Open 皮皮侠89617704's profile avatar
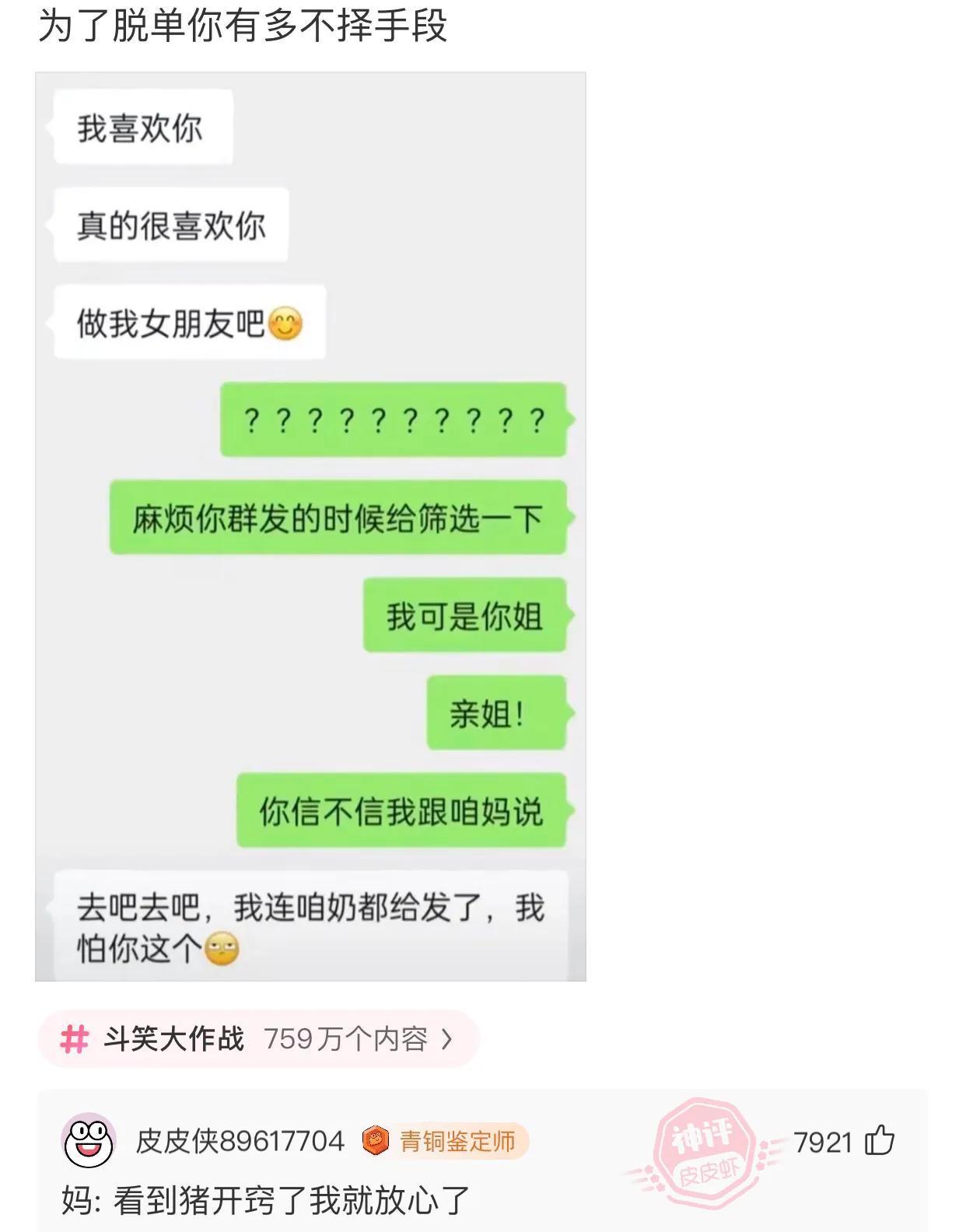 [89, 1141]
